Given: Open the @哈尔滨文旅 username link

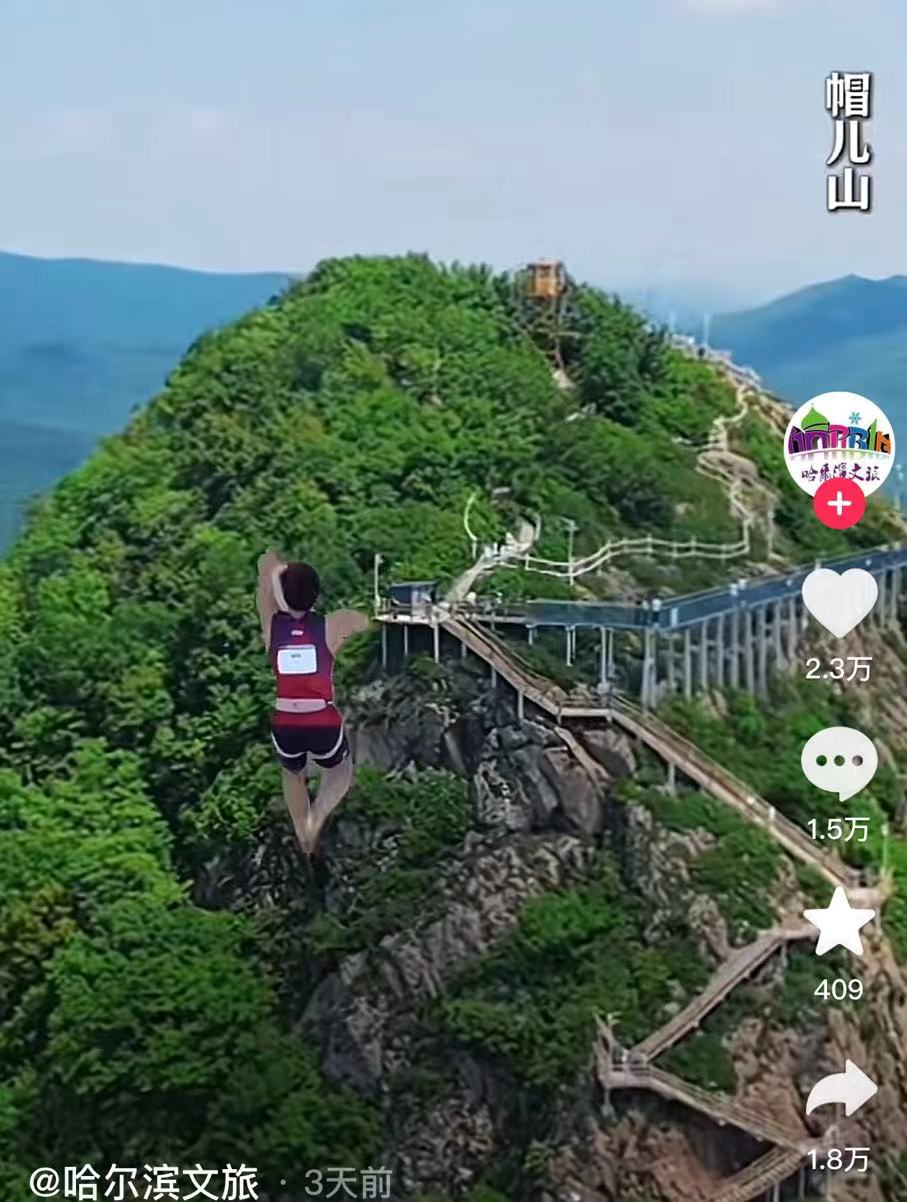Looking at the screenshot, I should pyautogui.click(x=144, y=1182).
